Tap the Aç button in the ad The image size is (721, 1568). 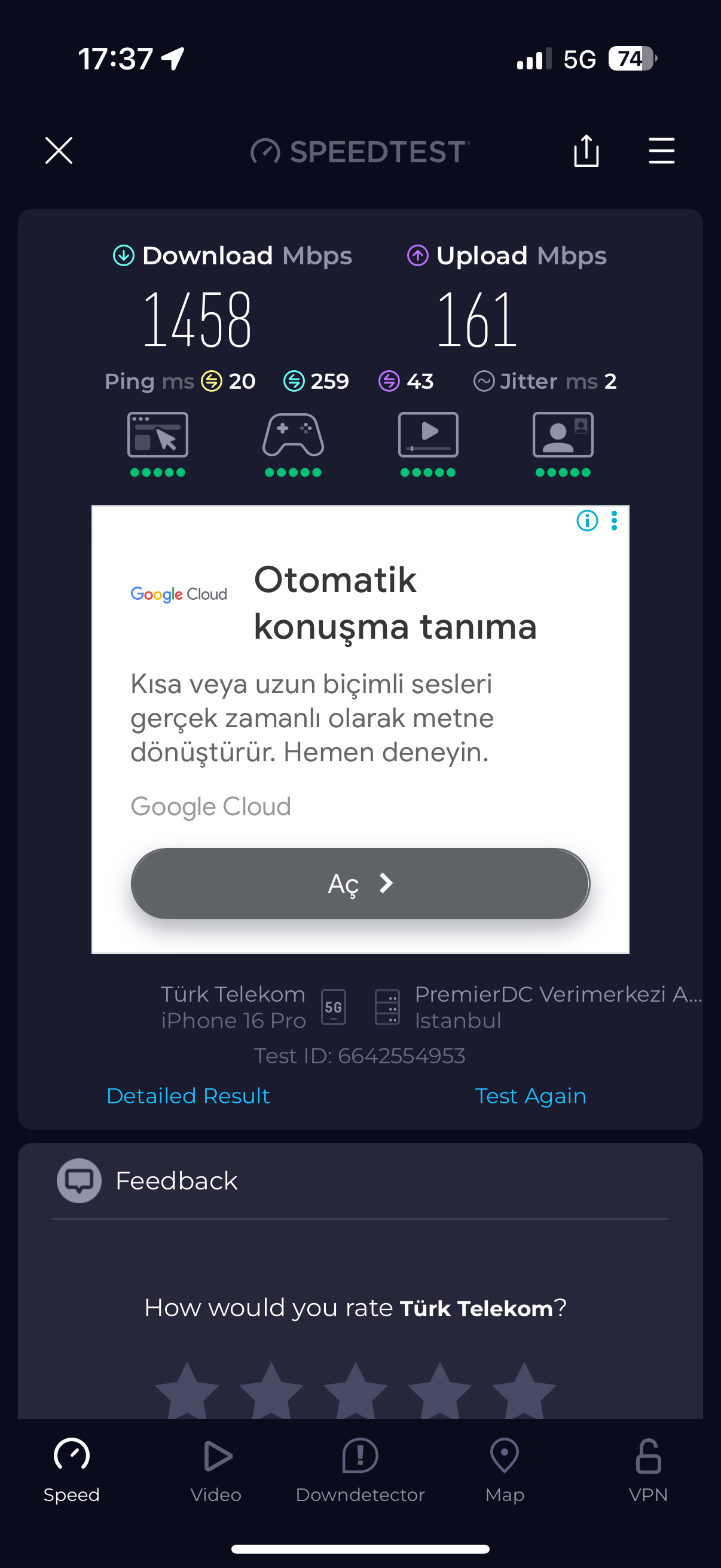pyautogui.click(x=360, y=883)
